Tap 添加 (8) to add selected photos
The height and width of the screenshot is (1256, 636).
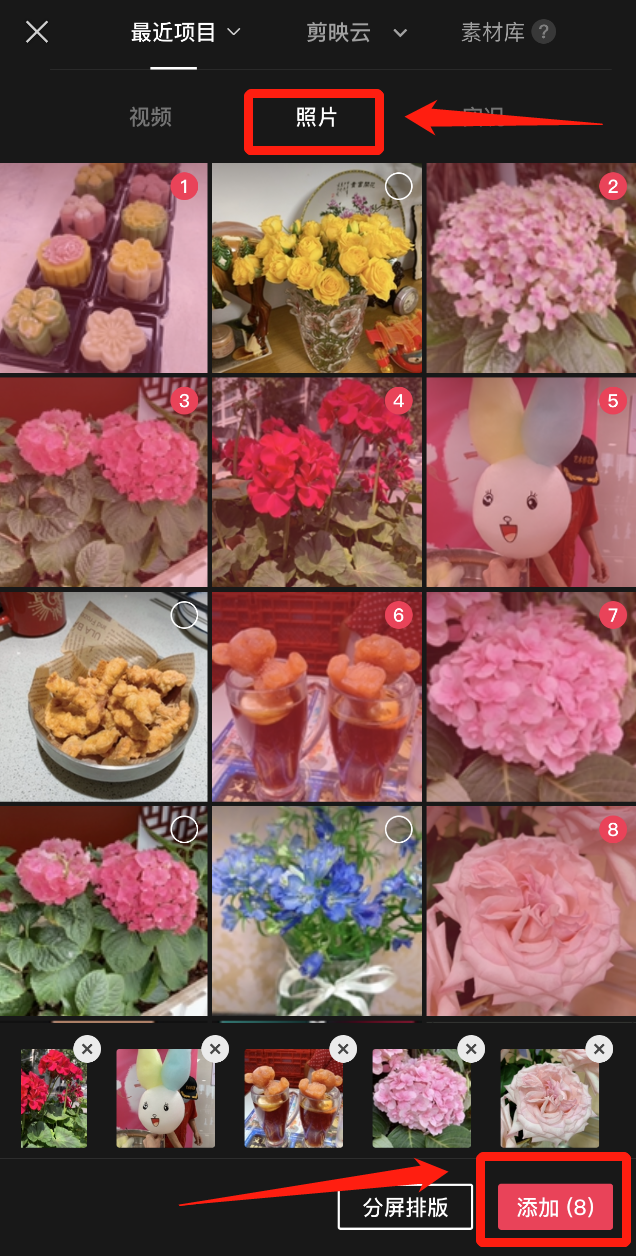(x=555, y=1207)
